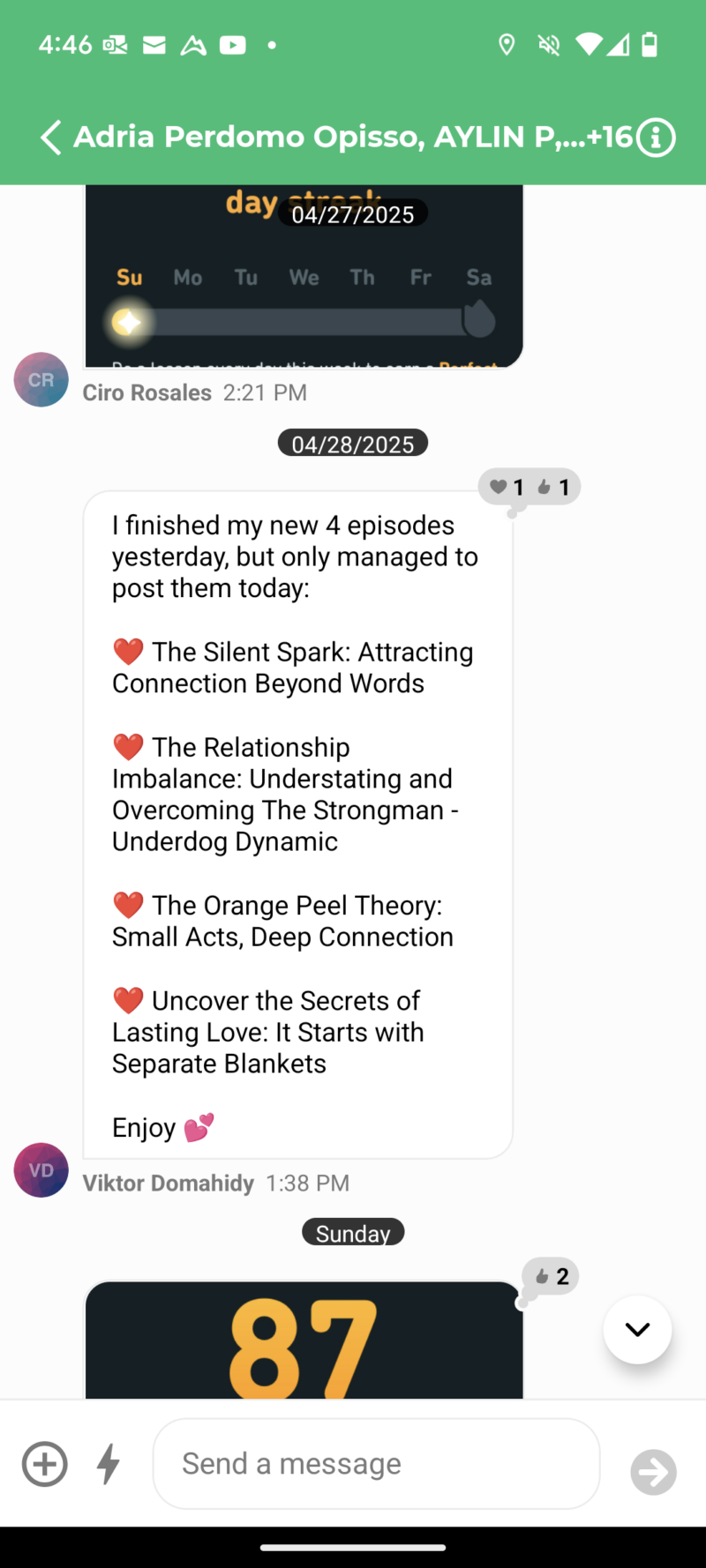View reactions on Viktor Domahidy's message

[x=529, y=487]
